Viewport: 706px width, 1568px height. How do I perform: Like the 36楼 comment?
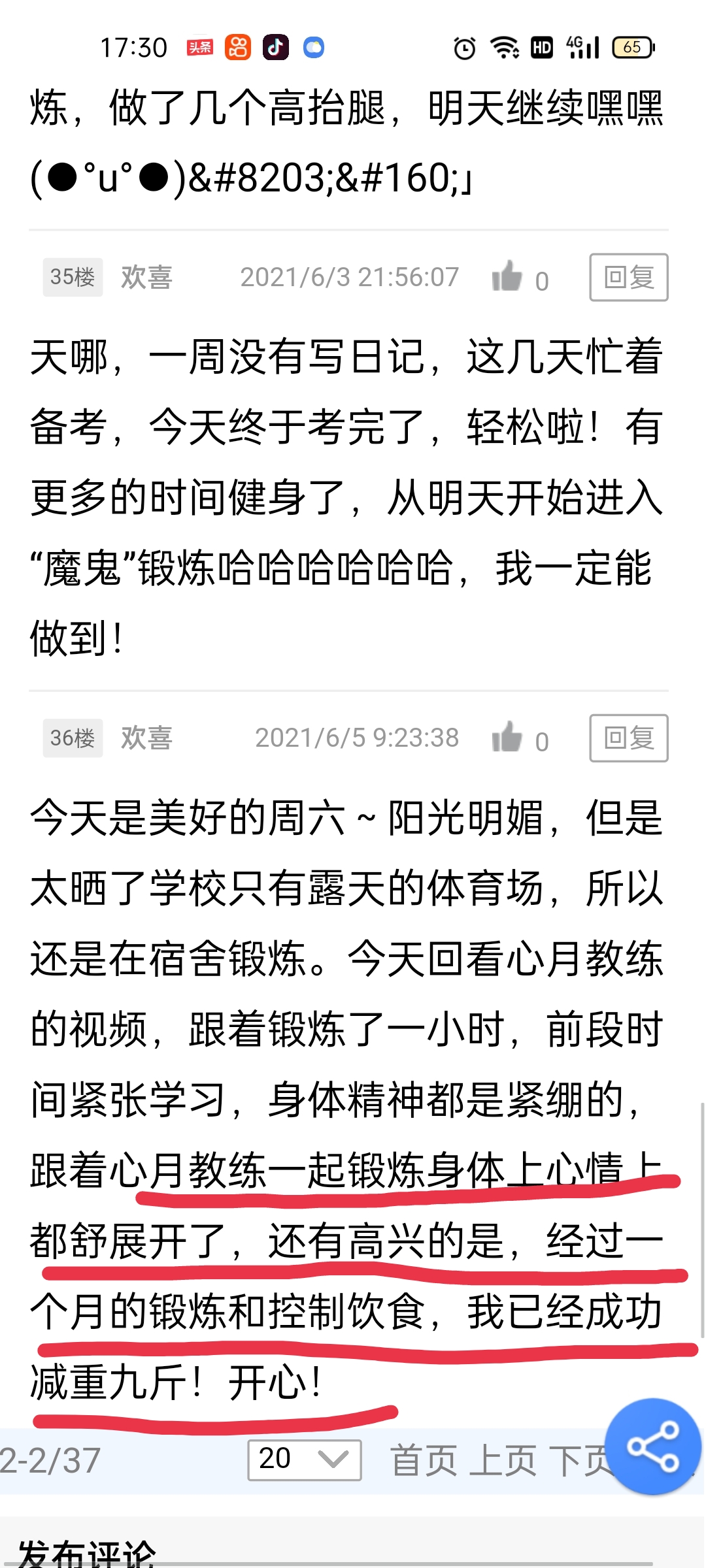pyautogui.click(x=507, y=737)
